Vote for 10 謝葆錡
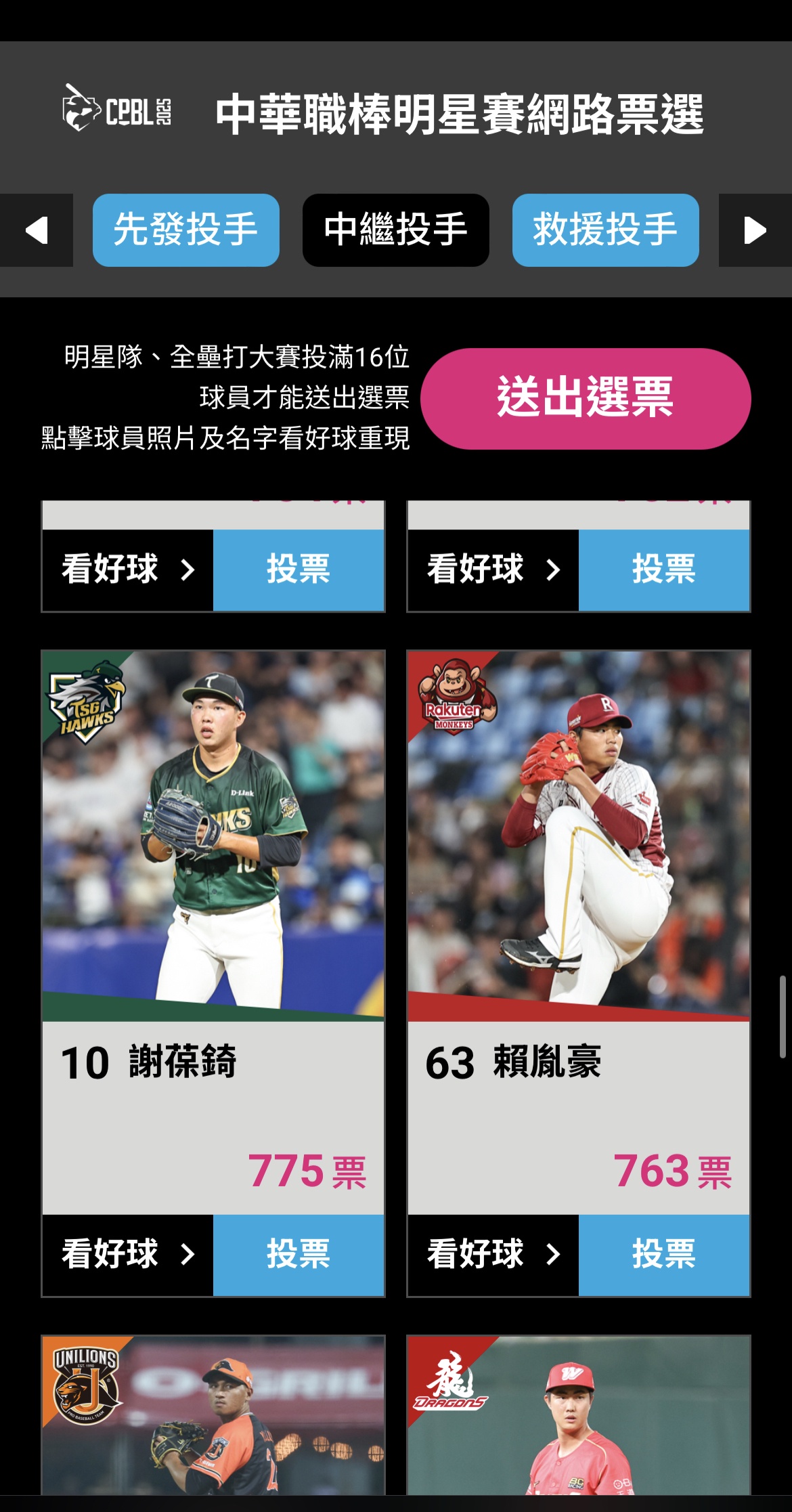Image resolution: width=792 pixels, height=1512 pixels. click(x=298, y=1255)
